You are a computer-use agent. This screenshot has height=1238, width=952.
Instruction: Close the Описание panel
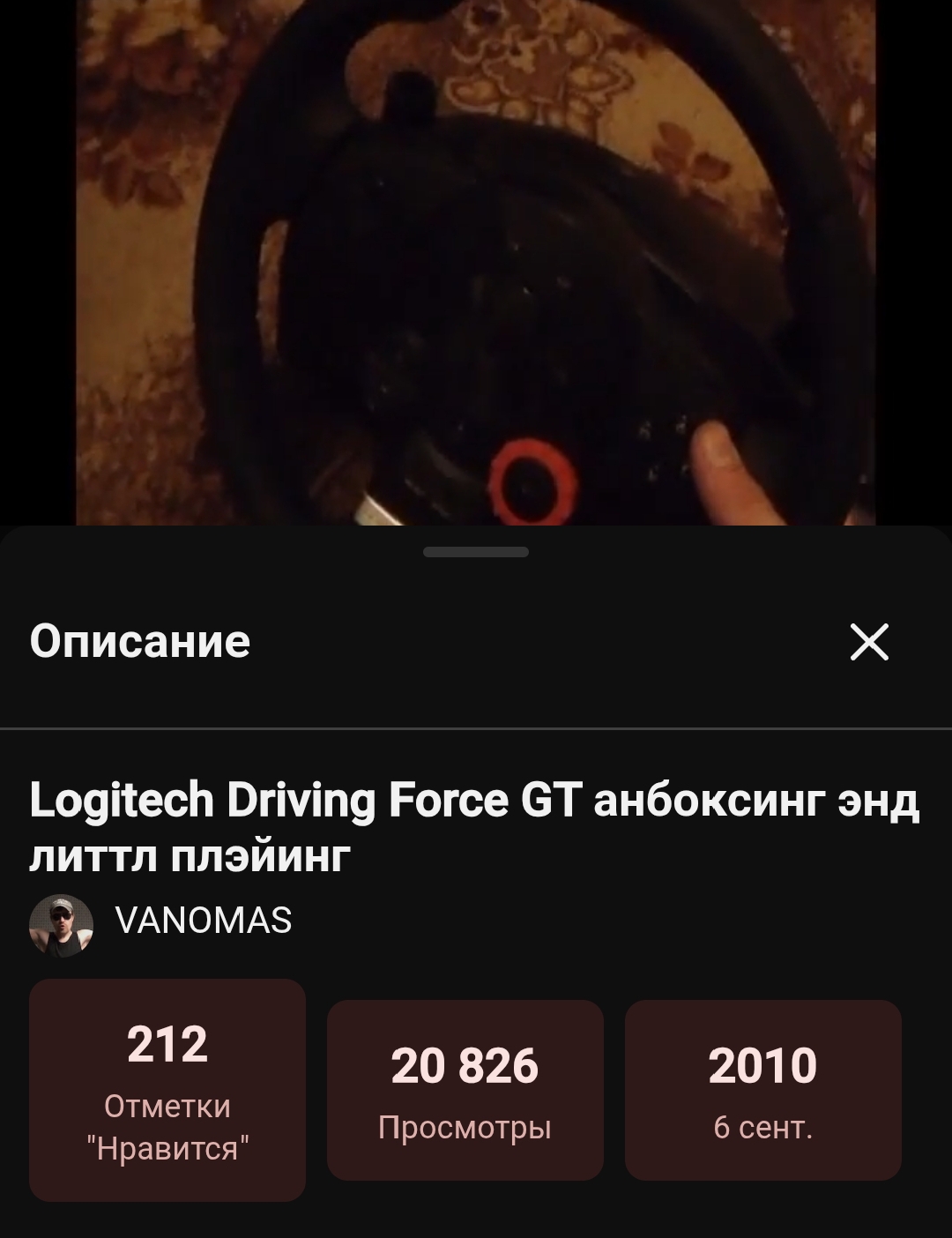click(869, 641)
